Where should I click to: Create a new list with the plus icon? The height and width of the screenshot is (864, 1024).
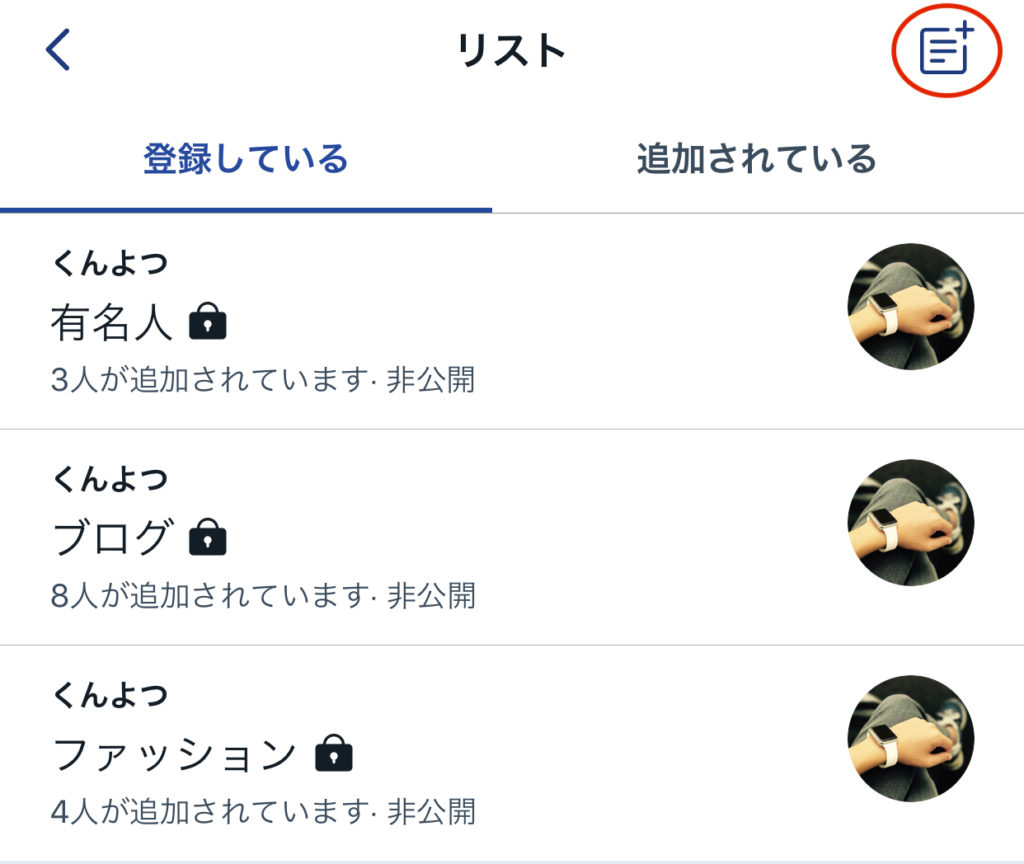(x=946, y=50)
